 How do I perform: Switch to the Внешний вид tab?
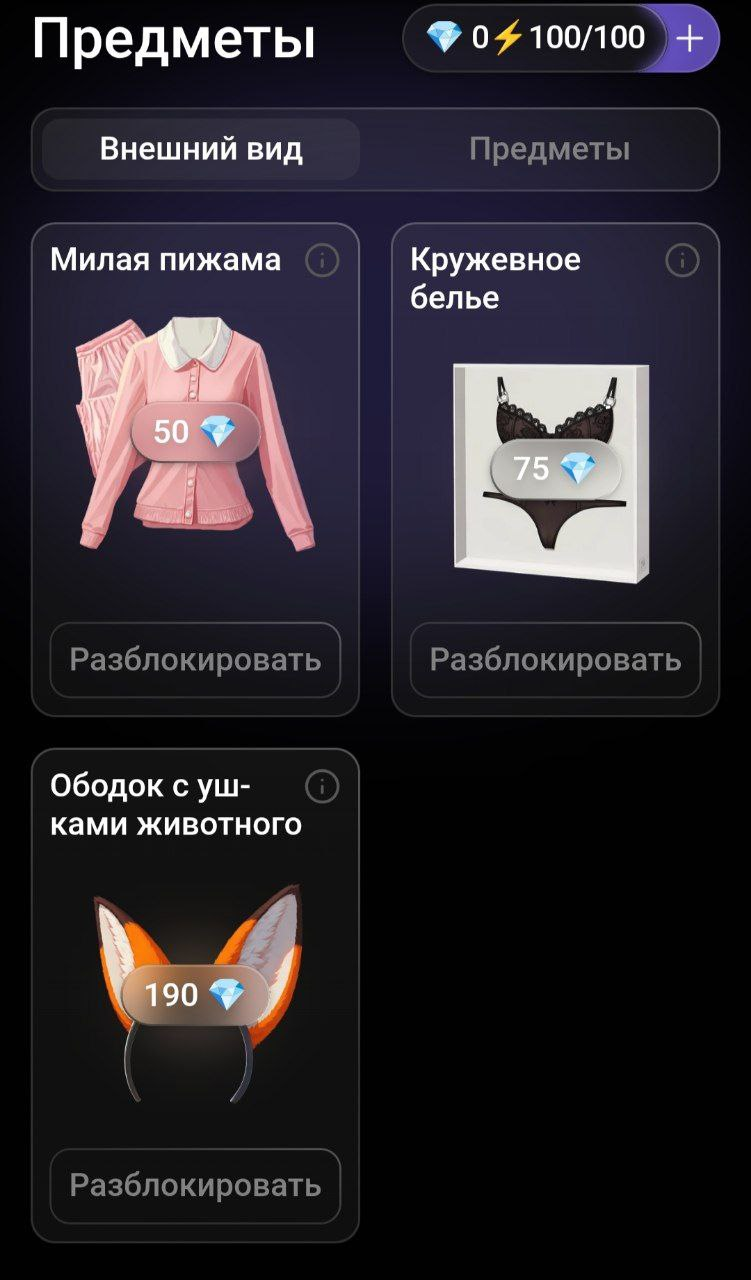201,150
